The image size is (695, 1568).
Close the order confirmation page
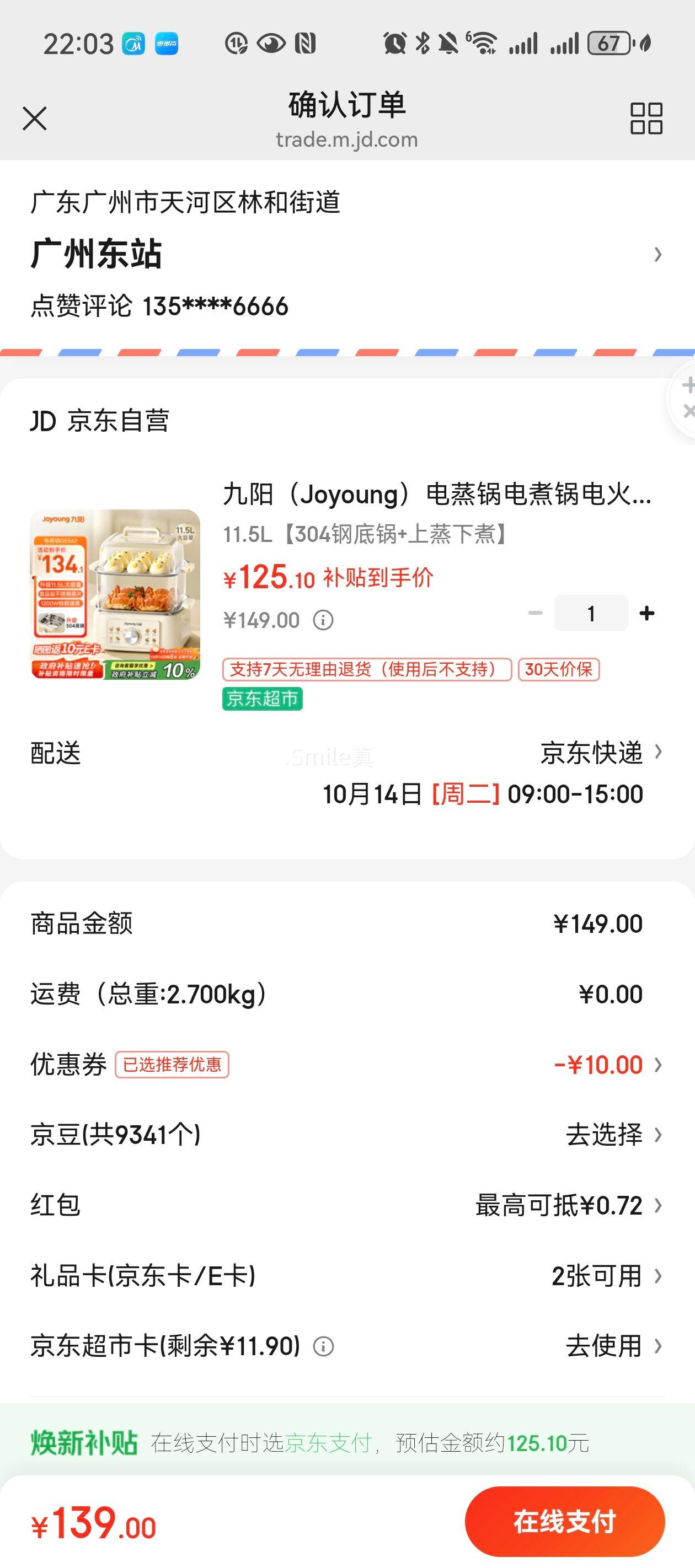coord(34,118)
